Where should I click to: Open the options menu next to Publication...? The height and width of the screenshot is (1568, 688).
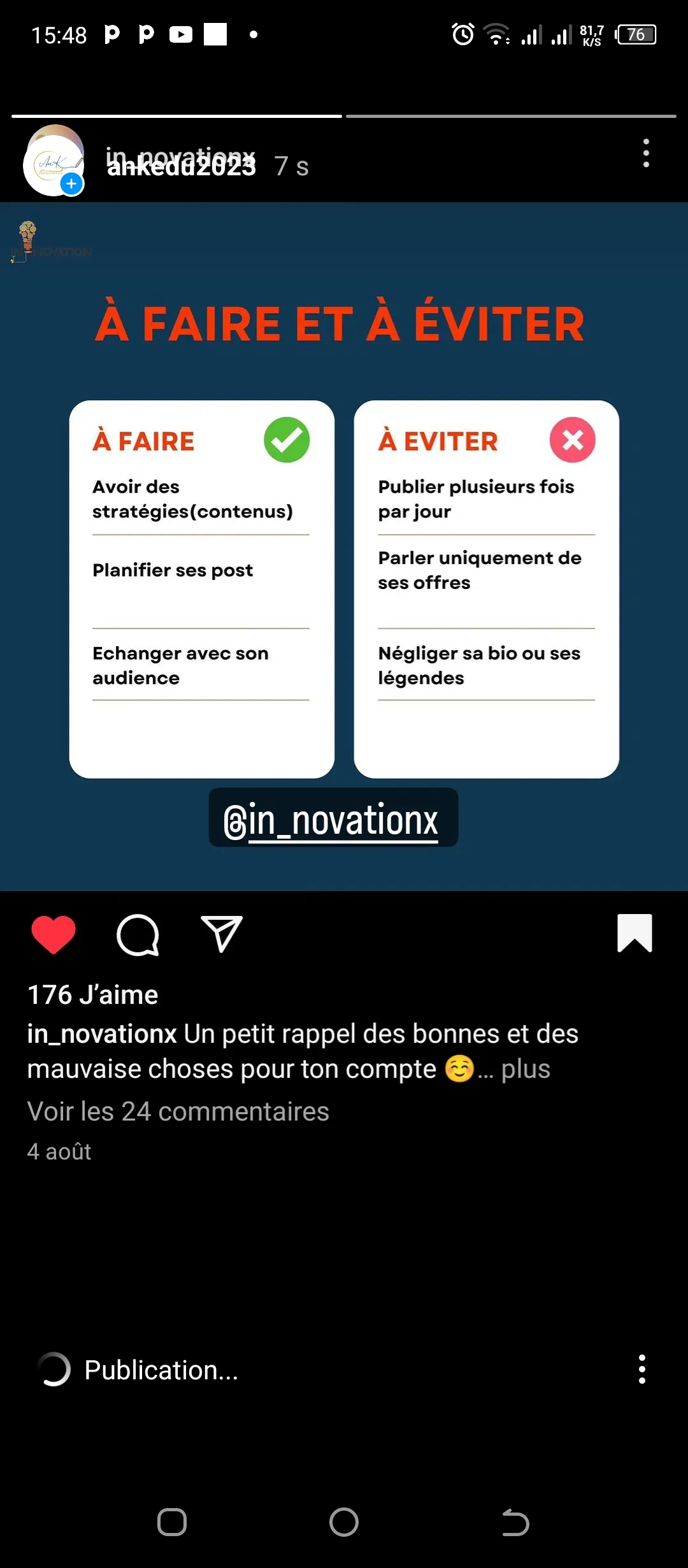click(x=641, y=1369)
